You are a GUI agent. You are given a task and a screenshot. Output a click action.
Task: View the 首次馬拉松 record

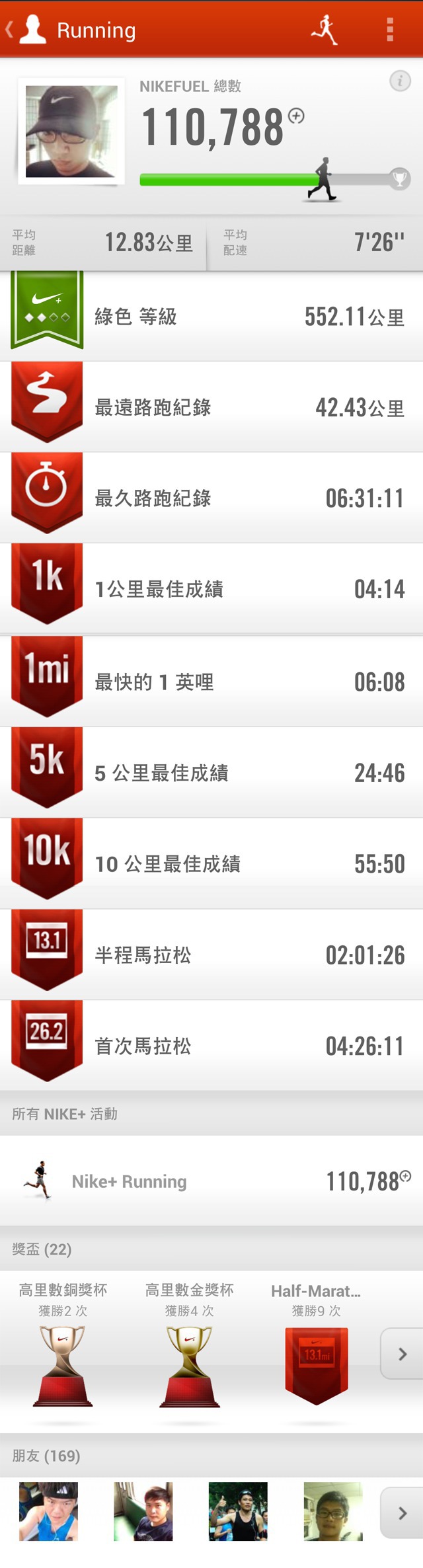tap(211, 1046)
